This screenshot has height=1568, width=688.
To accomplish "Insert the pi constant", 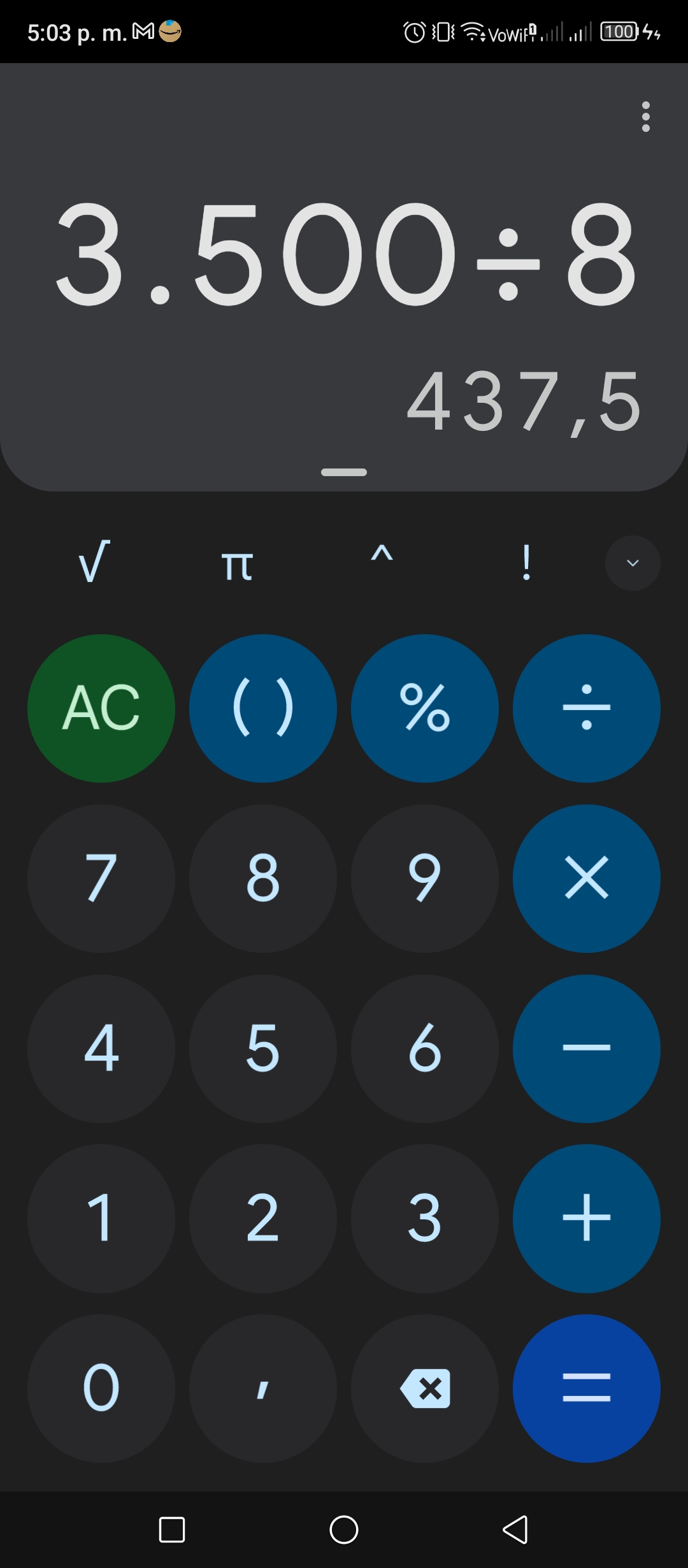I will 237,565.
